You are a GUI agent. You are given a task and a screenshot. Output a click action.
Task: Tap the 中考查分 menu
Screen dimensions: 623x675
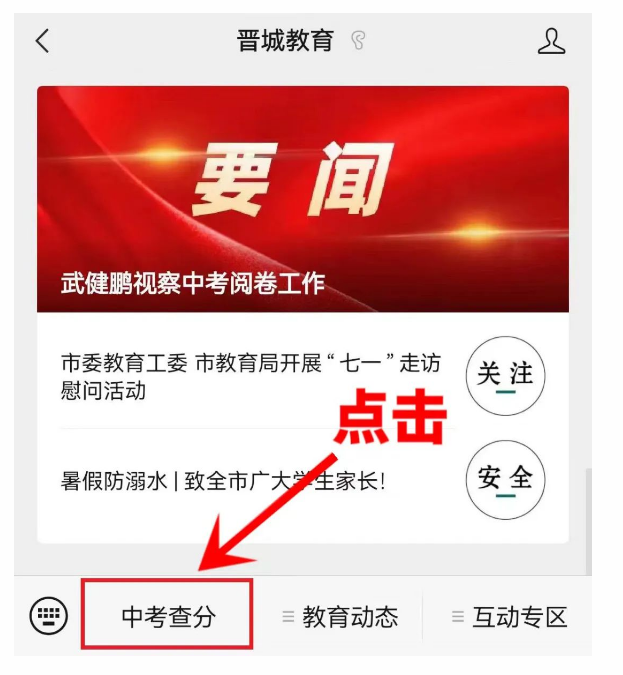[168, 616]
